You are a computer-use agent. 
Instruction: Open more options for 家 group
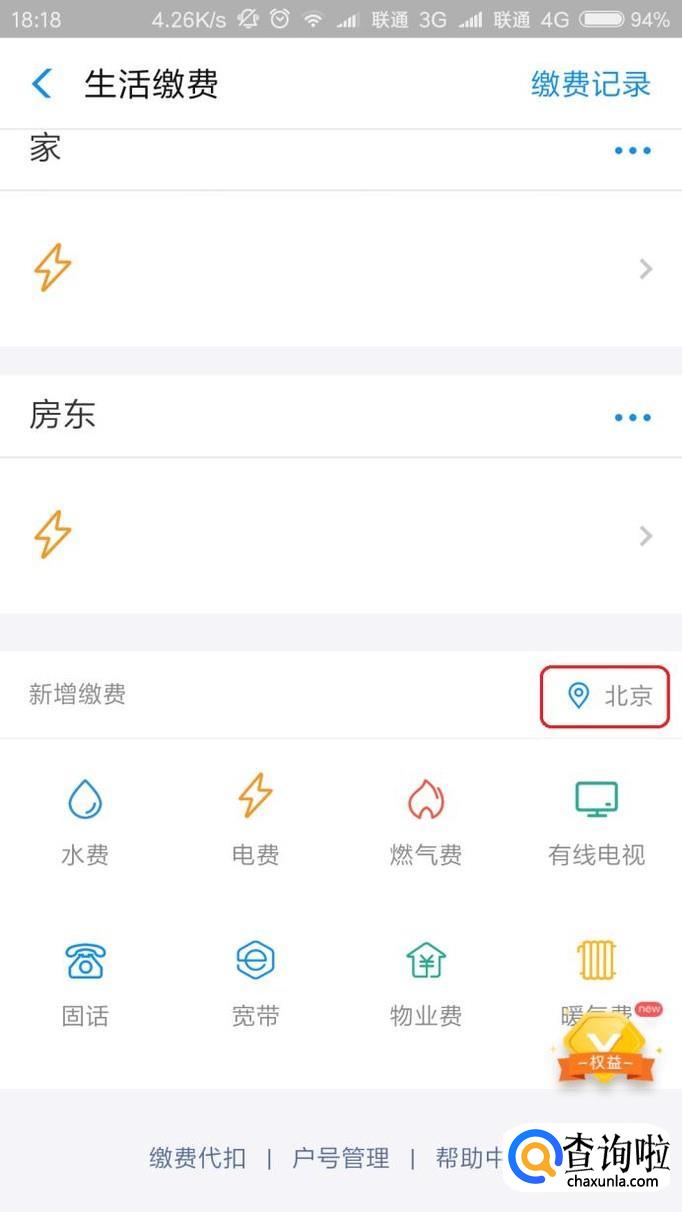pyautogui.click(x=632, y=151)
